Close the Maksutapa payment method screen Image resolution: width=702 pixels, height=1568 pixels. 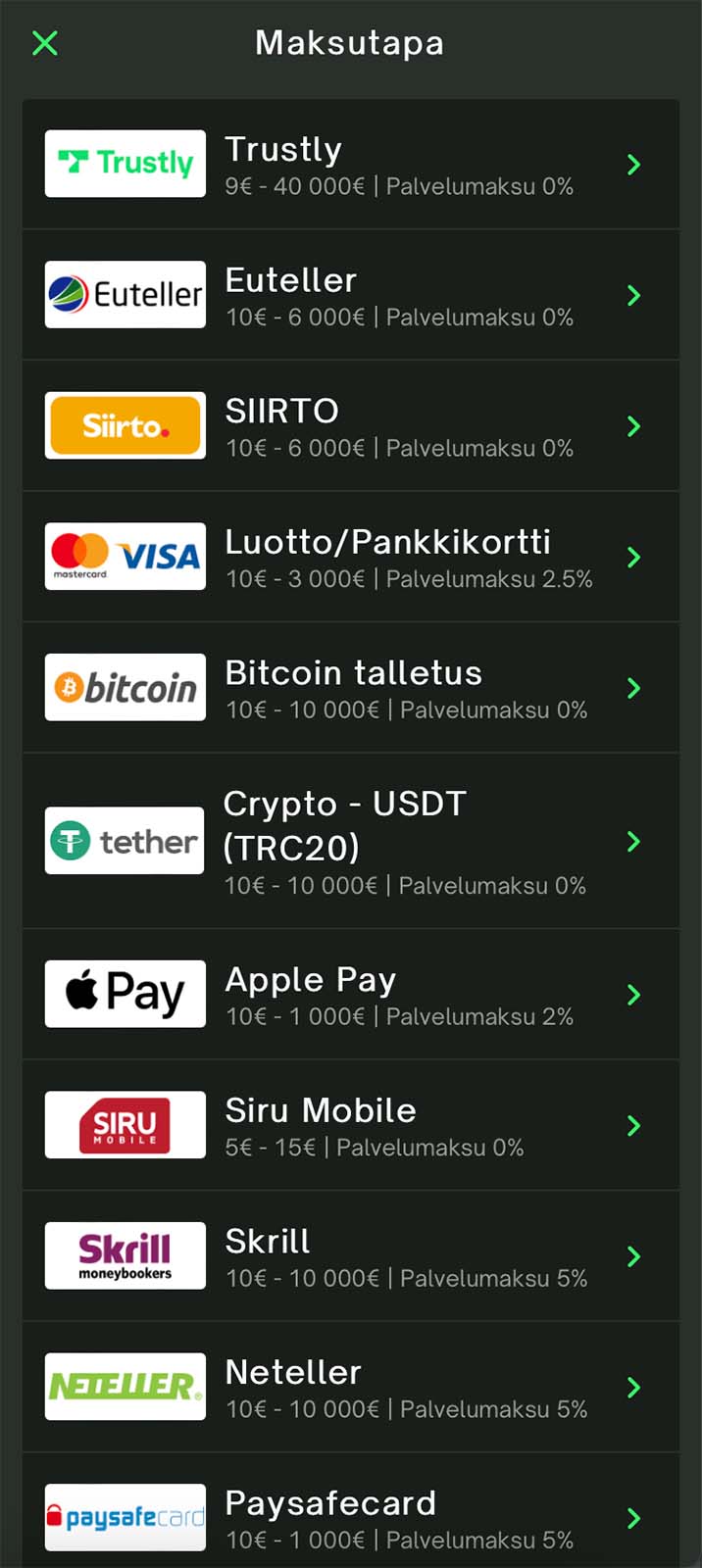point(45,43)
